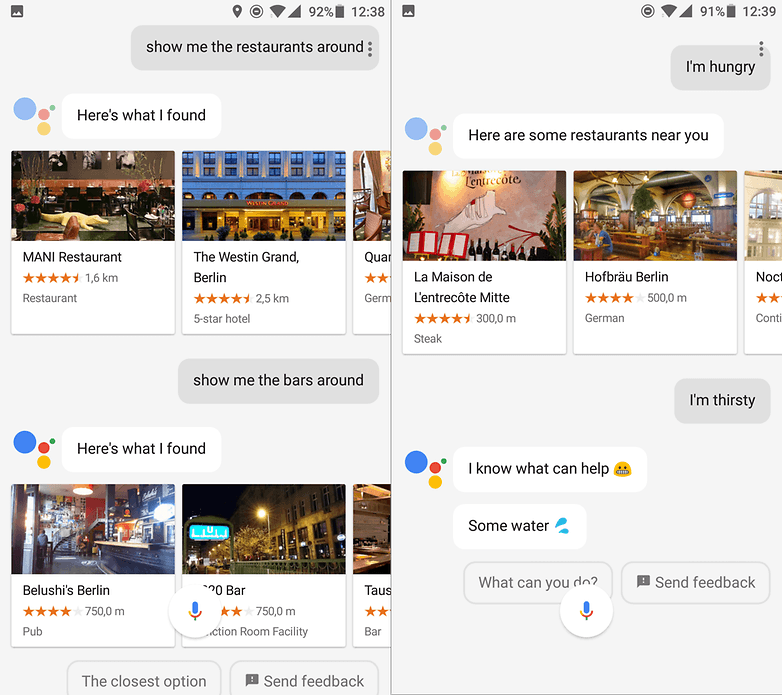Open the Hofbräu Berlin card

655,262
